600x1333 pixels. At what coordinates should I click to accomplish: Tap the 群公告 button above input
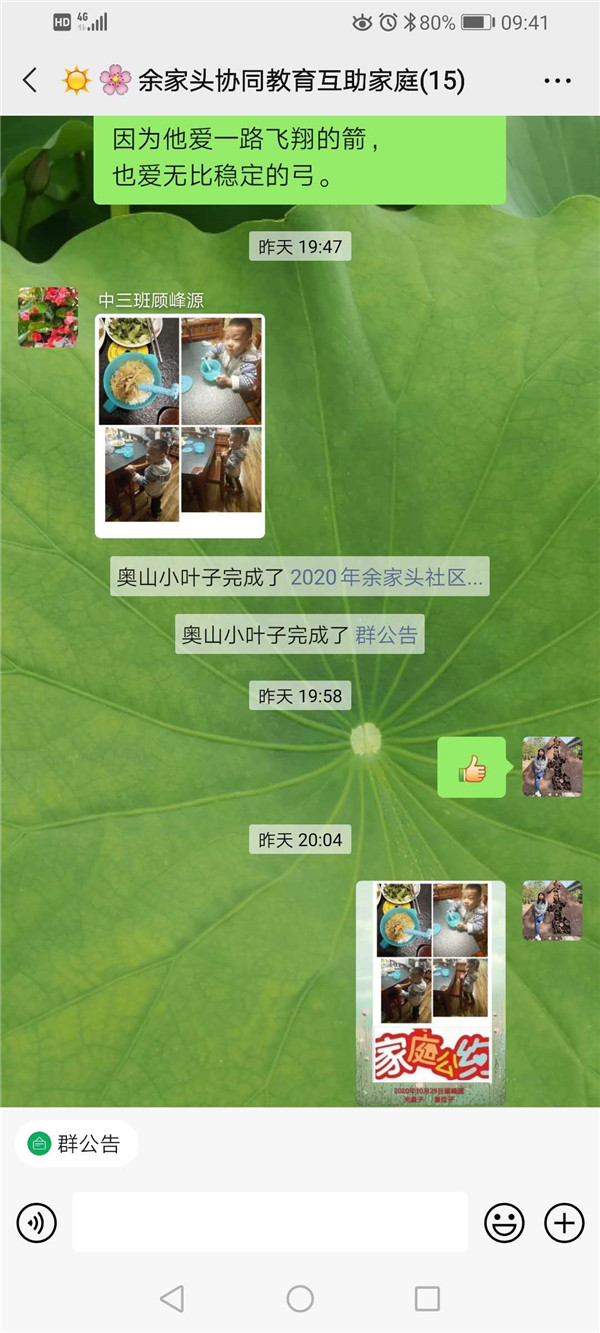76,1144
